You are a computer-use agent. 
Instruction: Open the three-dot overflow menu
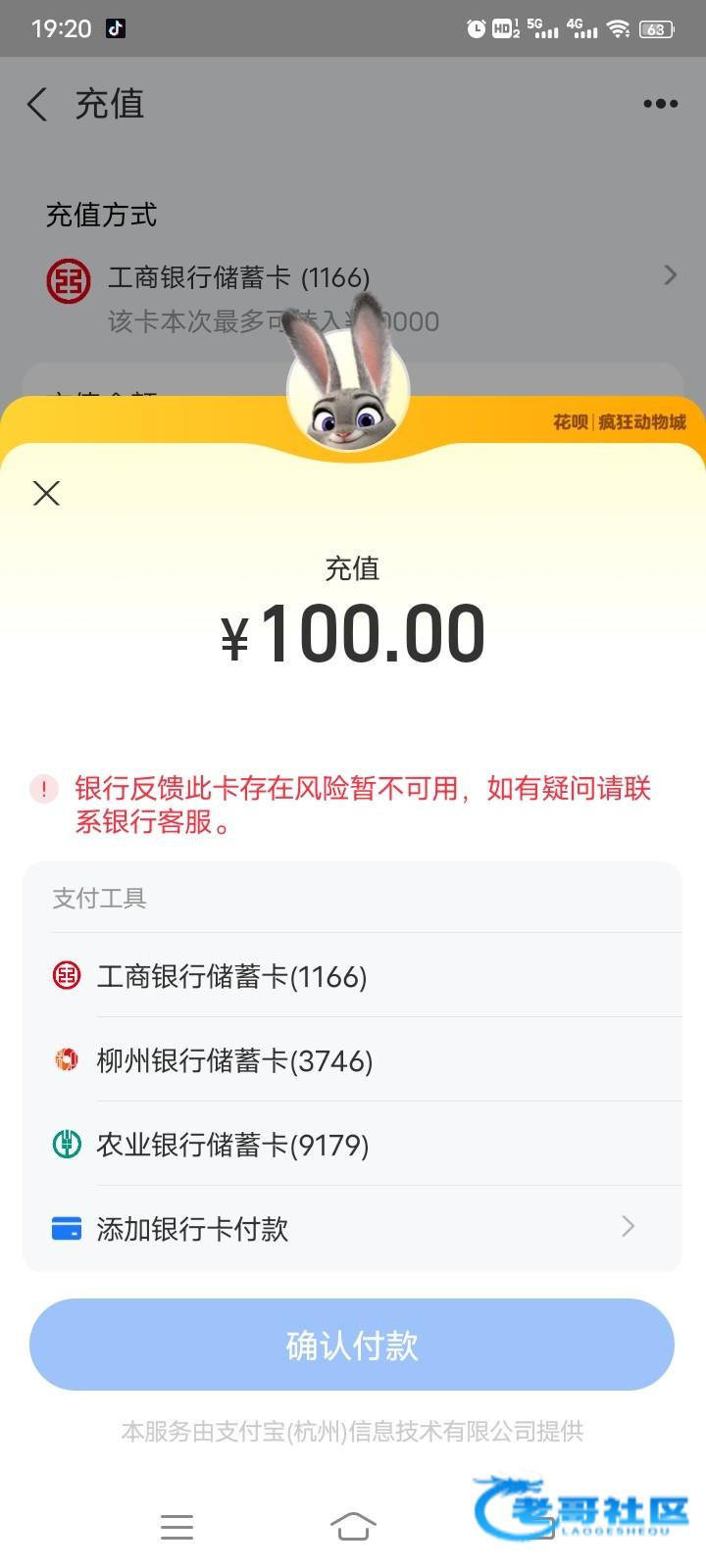[x=660, y=104]
